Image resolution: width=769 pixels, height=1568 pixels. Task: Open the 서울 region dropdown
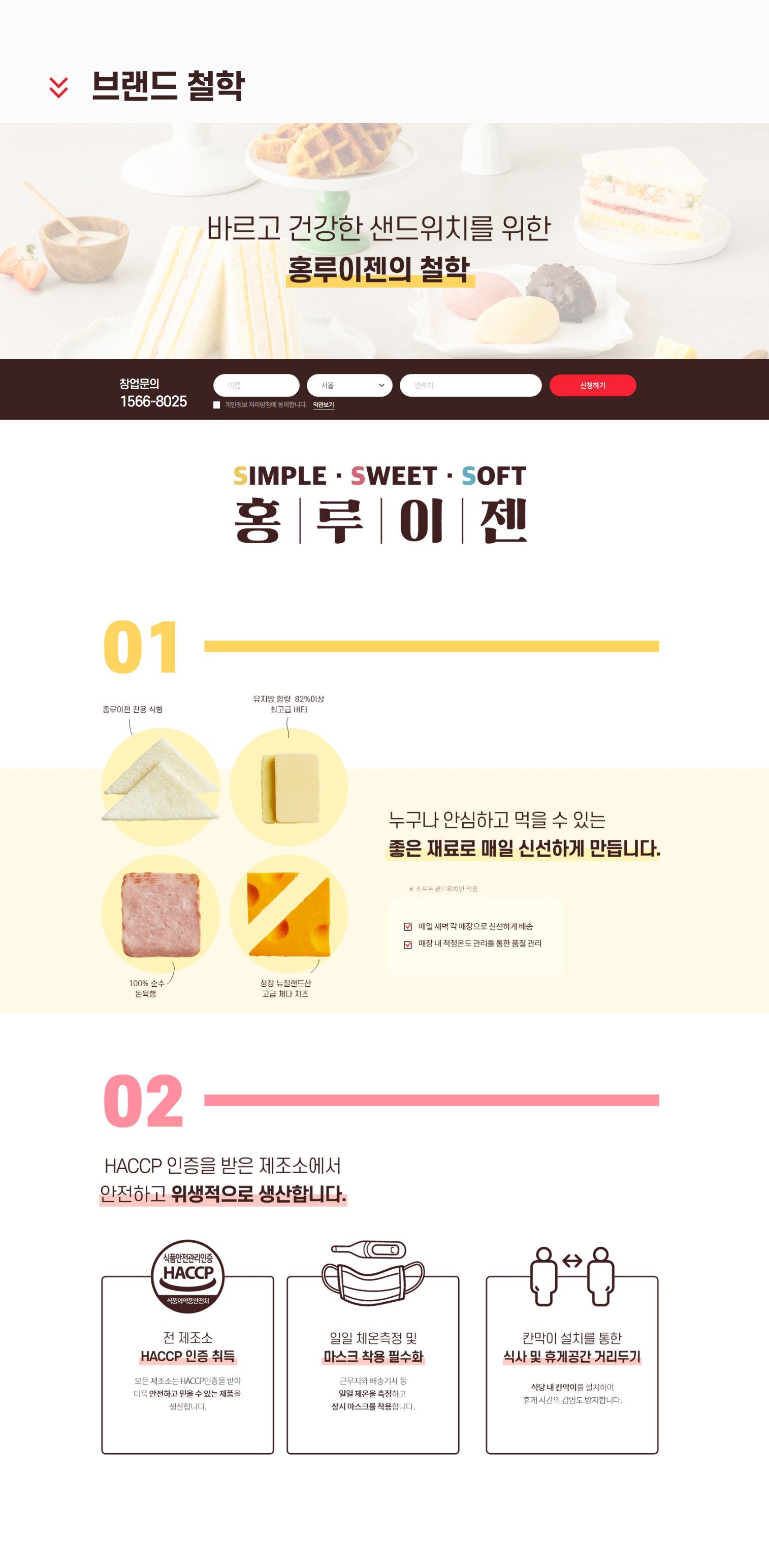point(349,385)
